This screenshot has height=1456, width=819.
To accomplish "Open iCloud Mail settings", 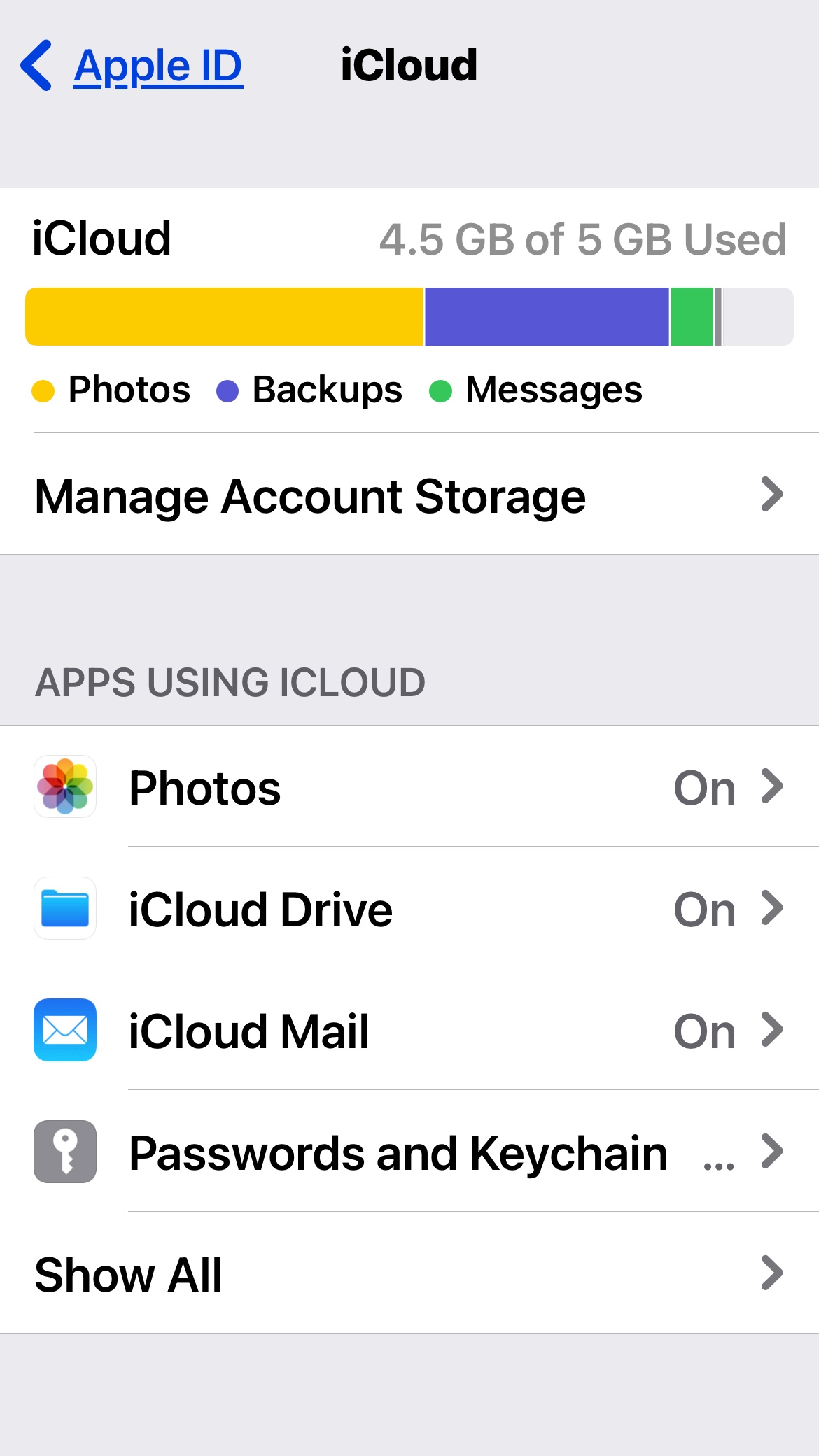I will (x=409, y=1031).
